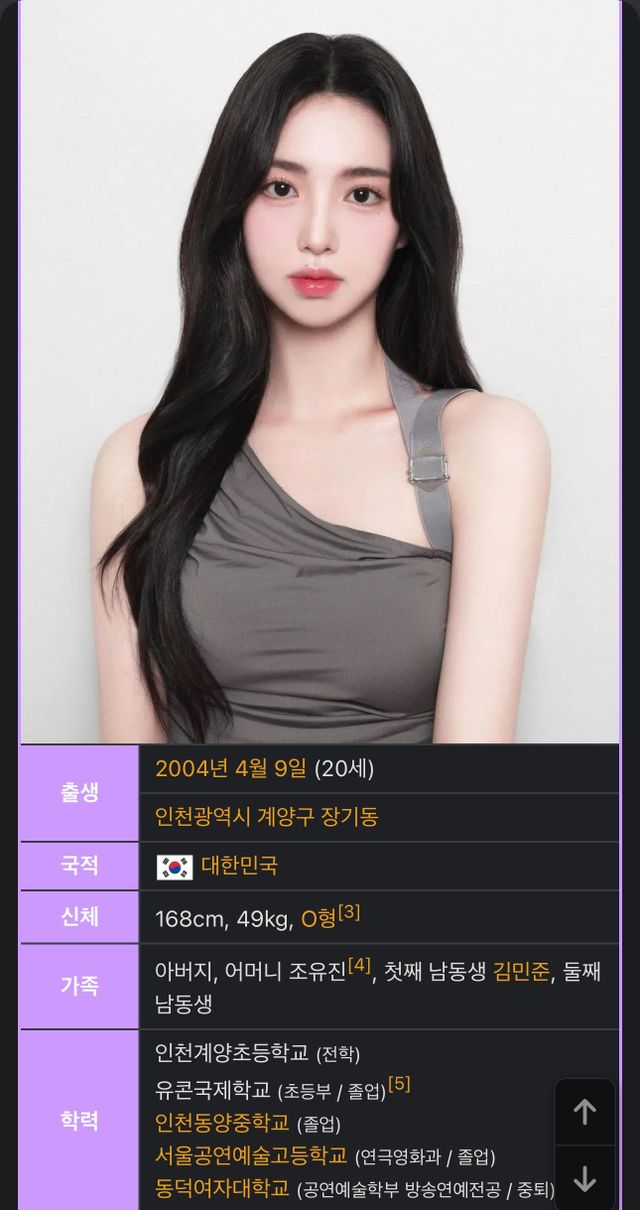Open the profile photo
Viewport: 640px width, 1210px height.
pos(320,370)
